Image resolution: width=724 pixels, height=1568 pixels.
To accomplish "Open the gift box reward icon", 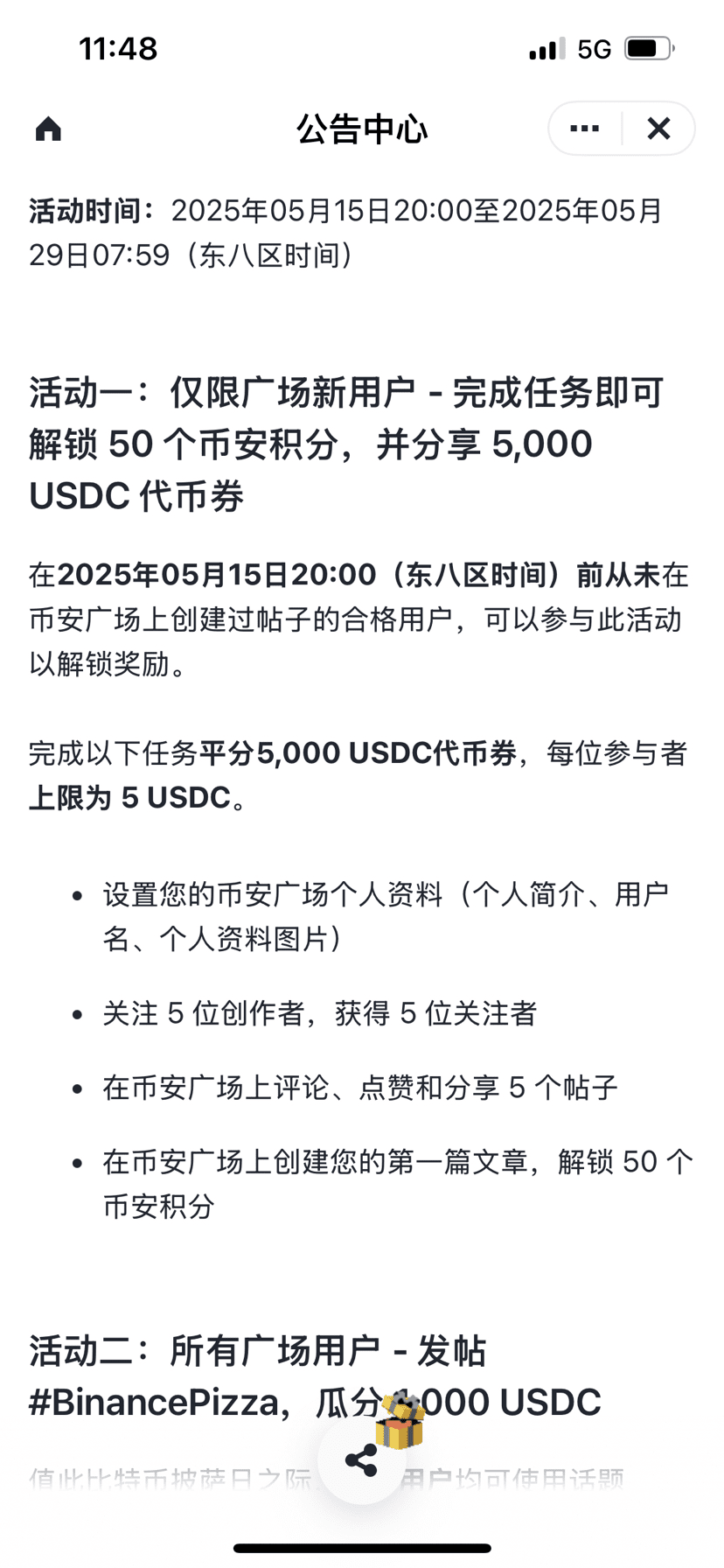I will pos(400,1420).
